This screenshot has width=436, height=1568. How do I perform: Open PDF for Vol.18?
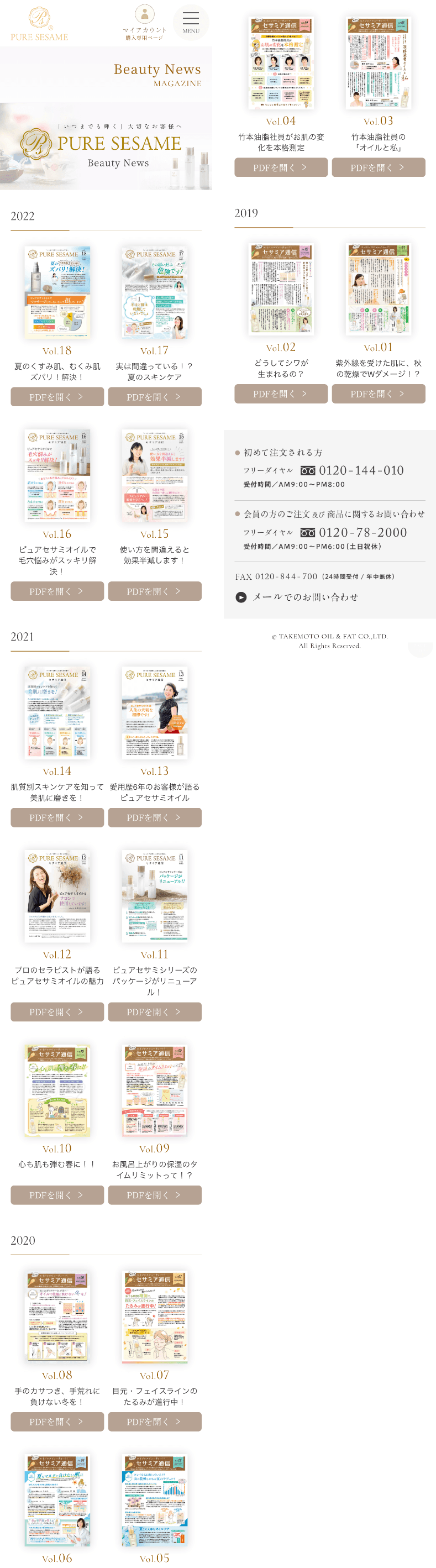point(57,397)
